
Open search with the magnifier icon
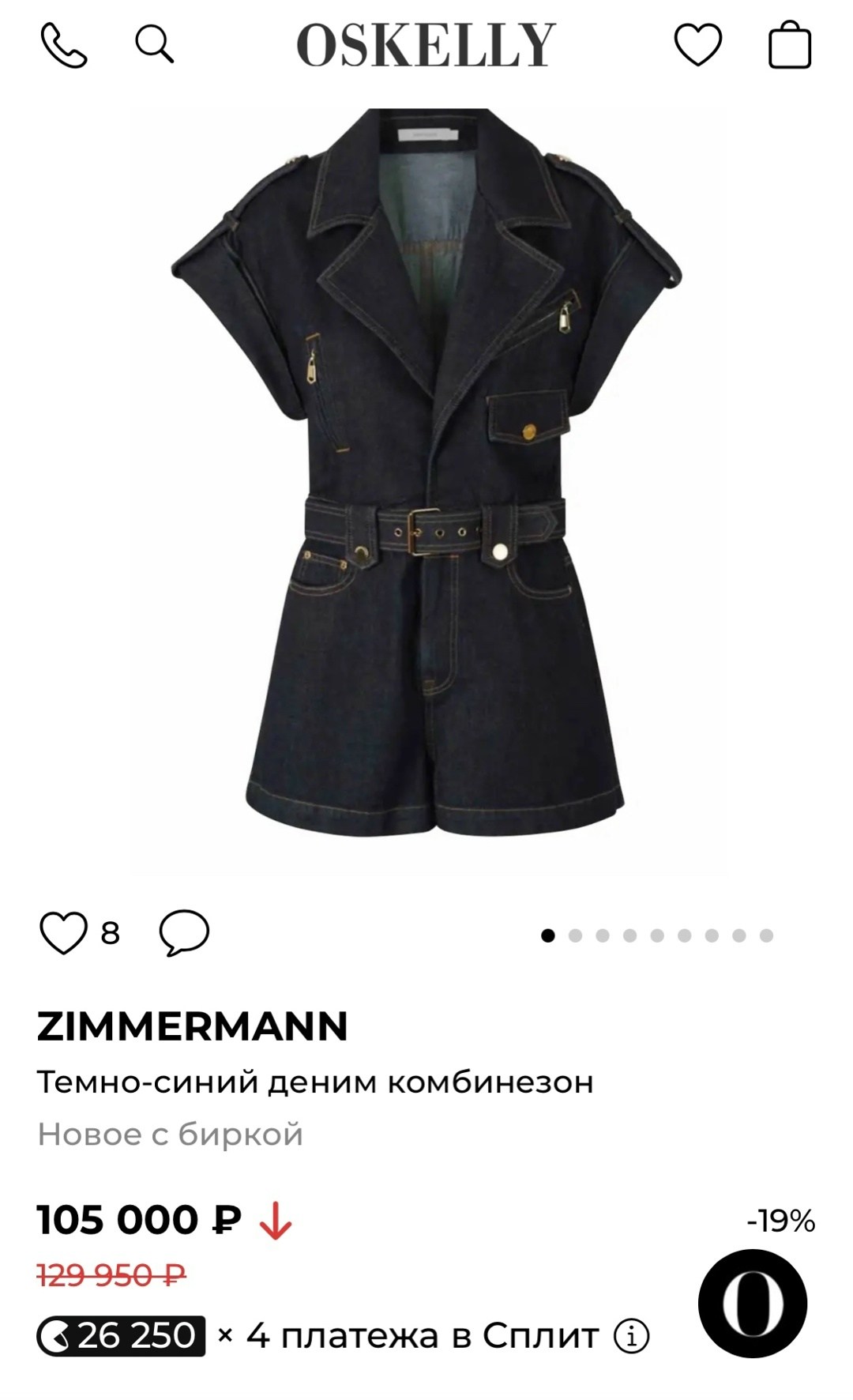pos(154,43)
